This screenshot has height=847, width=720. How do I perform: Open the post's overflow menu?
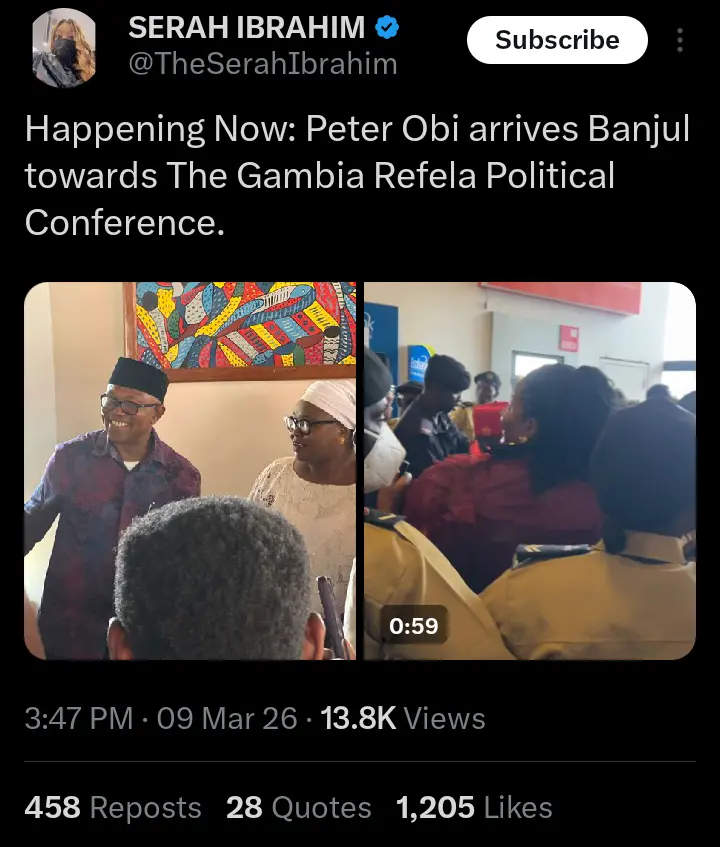click(680, 41)
